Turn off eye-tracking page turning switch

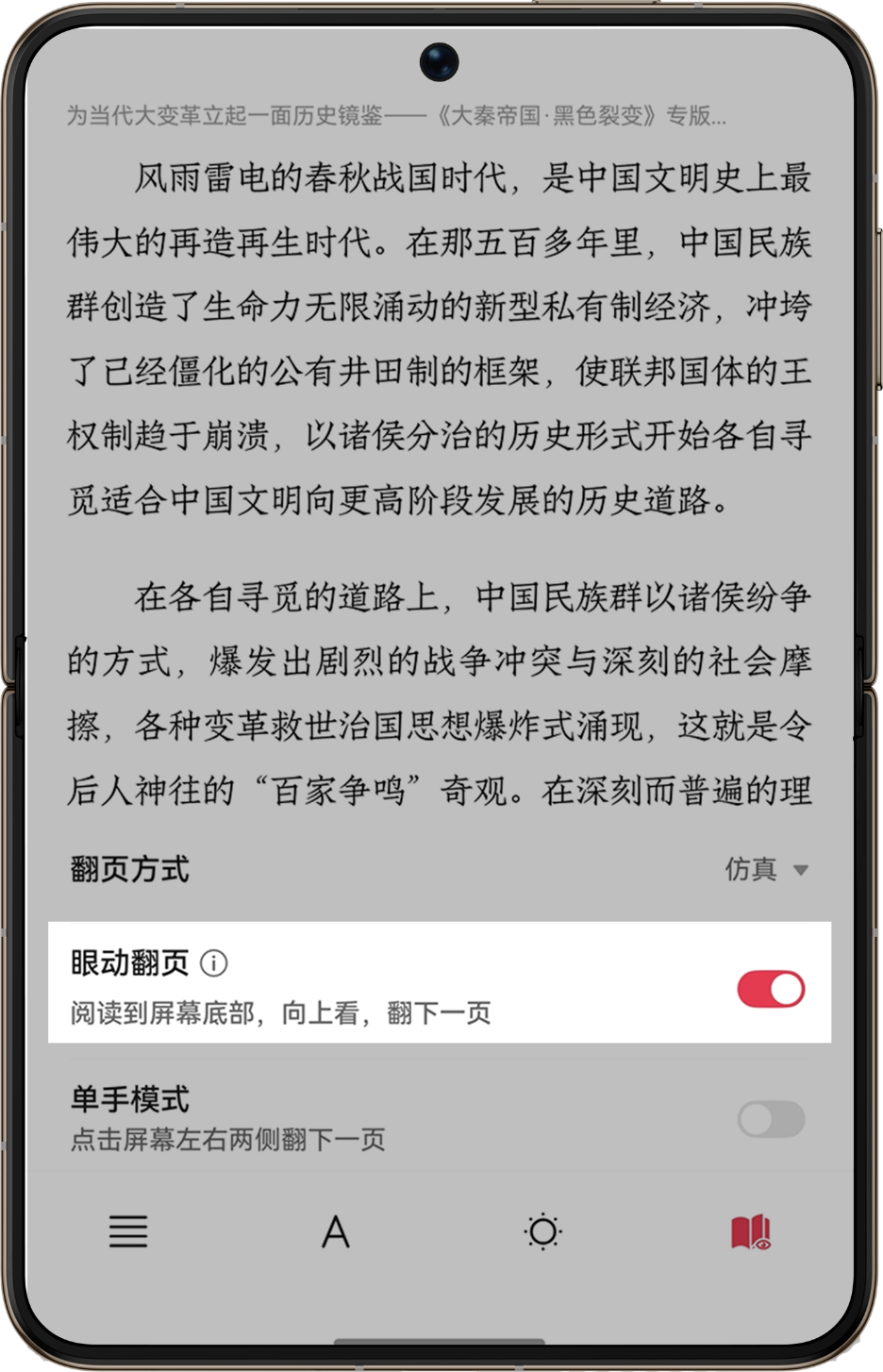coord(770,987)
